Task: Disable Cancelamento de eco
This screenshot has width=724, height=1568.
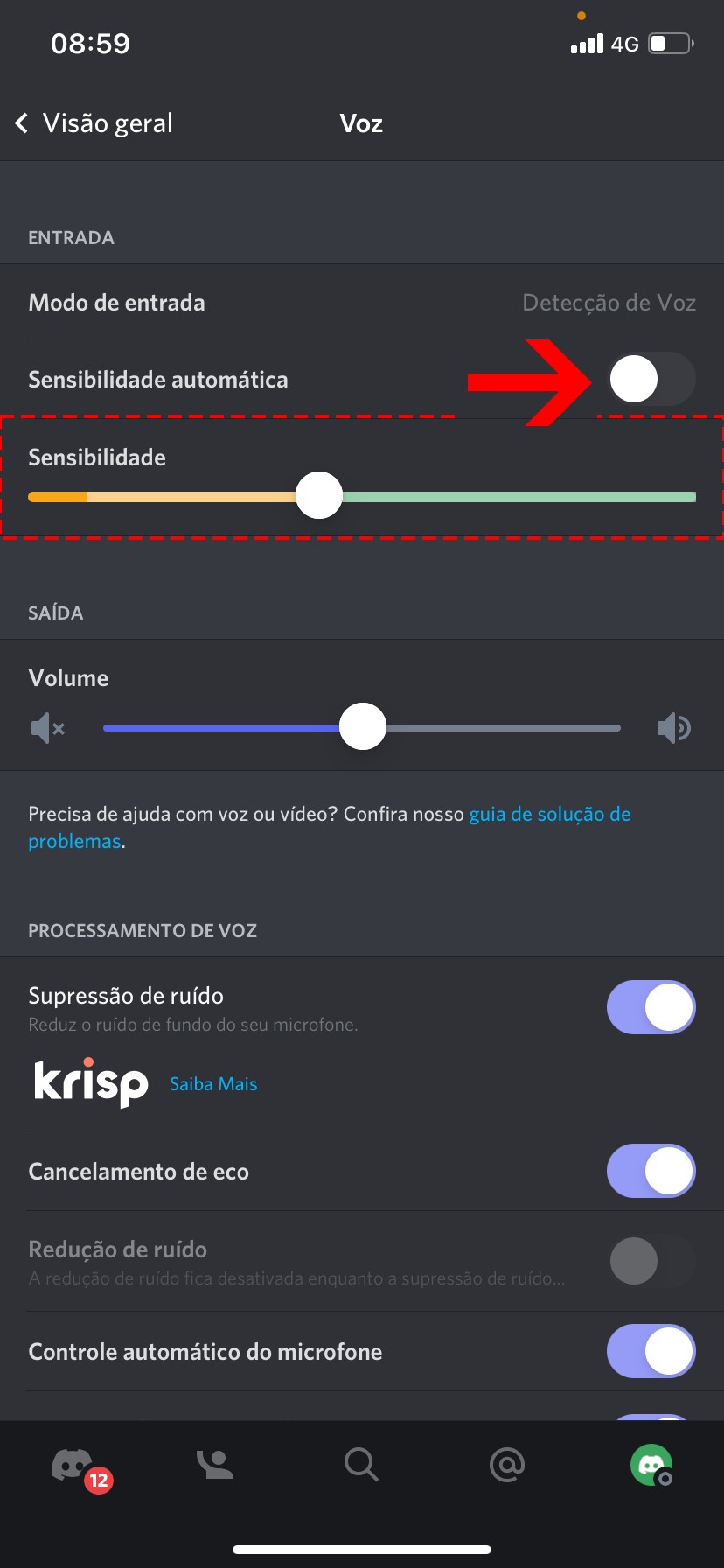Action: 651,1172
